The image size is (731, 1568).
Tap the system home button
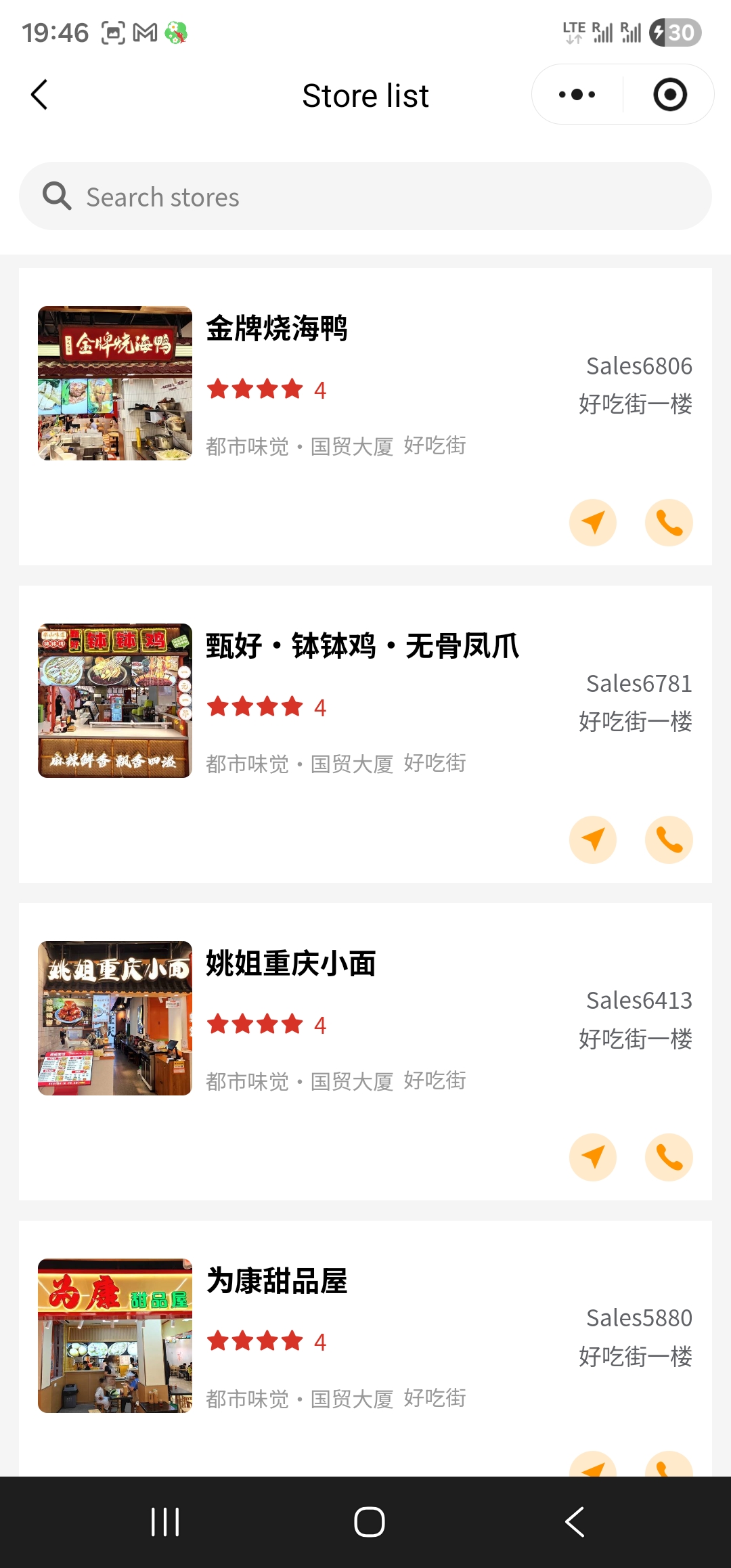pyautogui.click(x=370, y=1522)
